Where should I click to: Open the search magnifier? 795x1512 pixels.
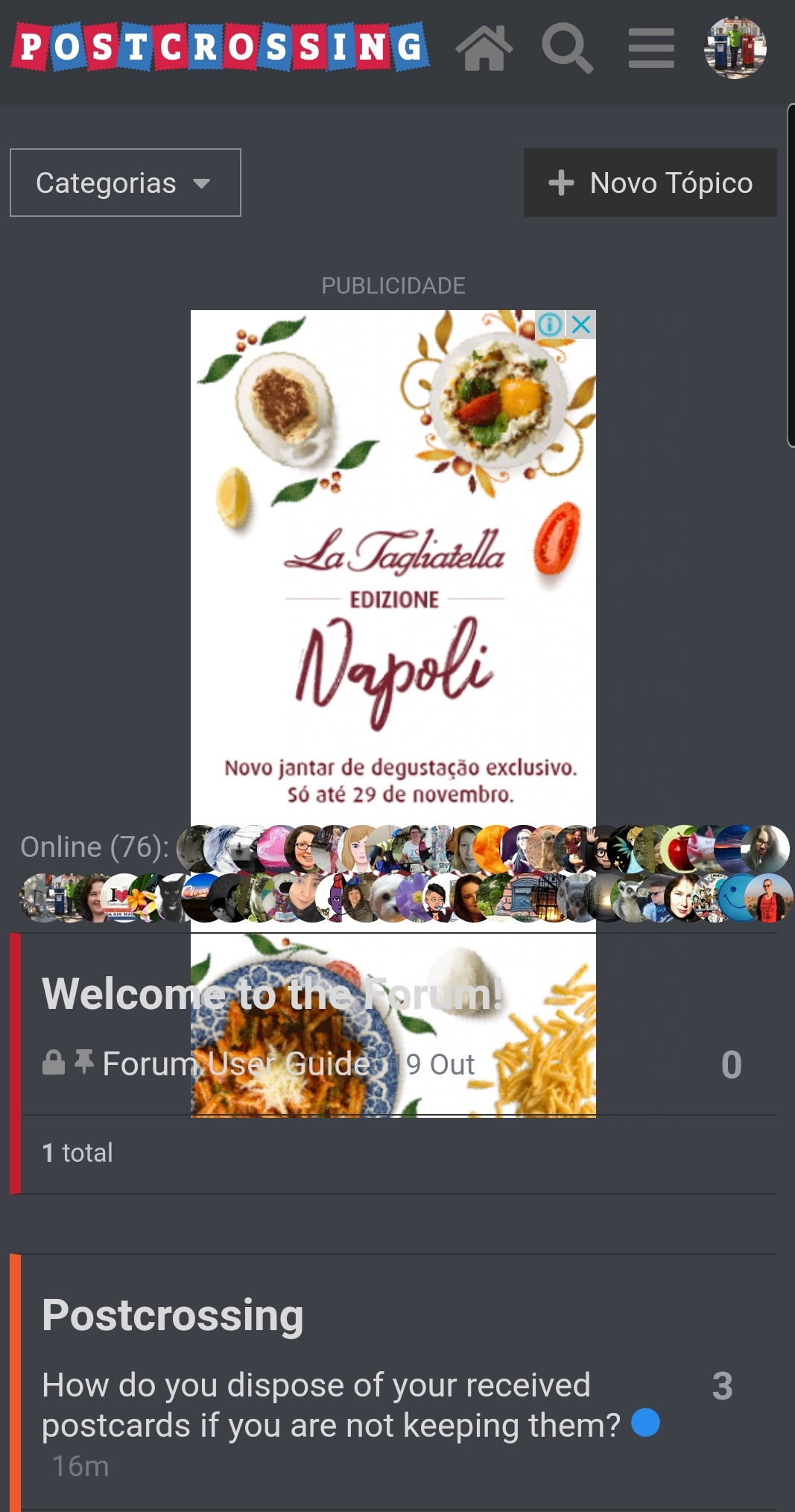click(567, 48)
